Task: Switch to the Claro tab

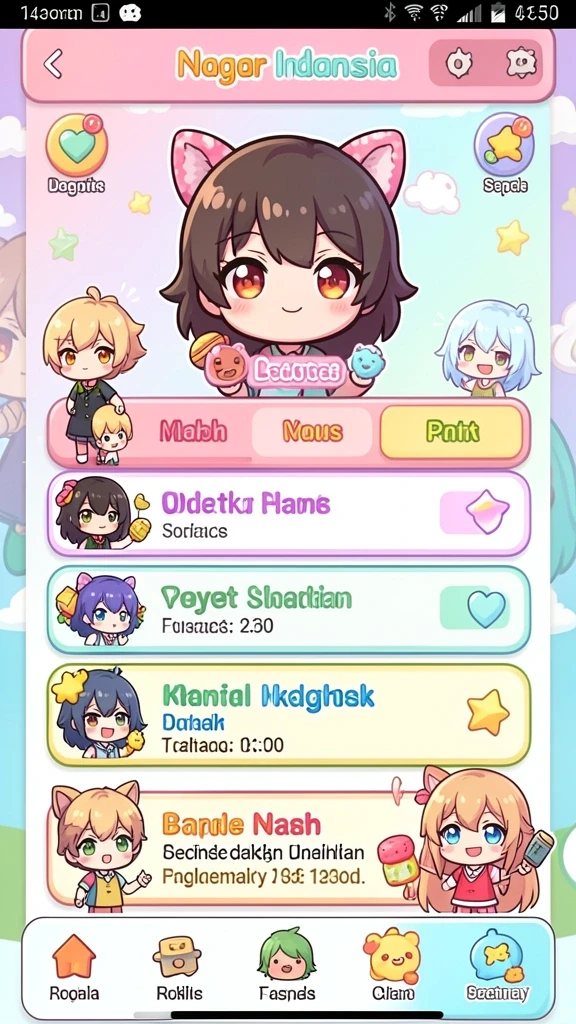Action: [x=392, y=968]
